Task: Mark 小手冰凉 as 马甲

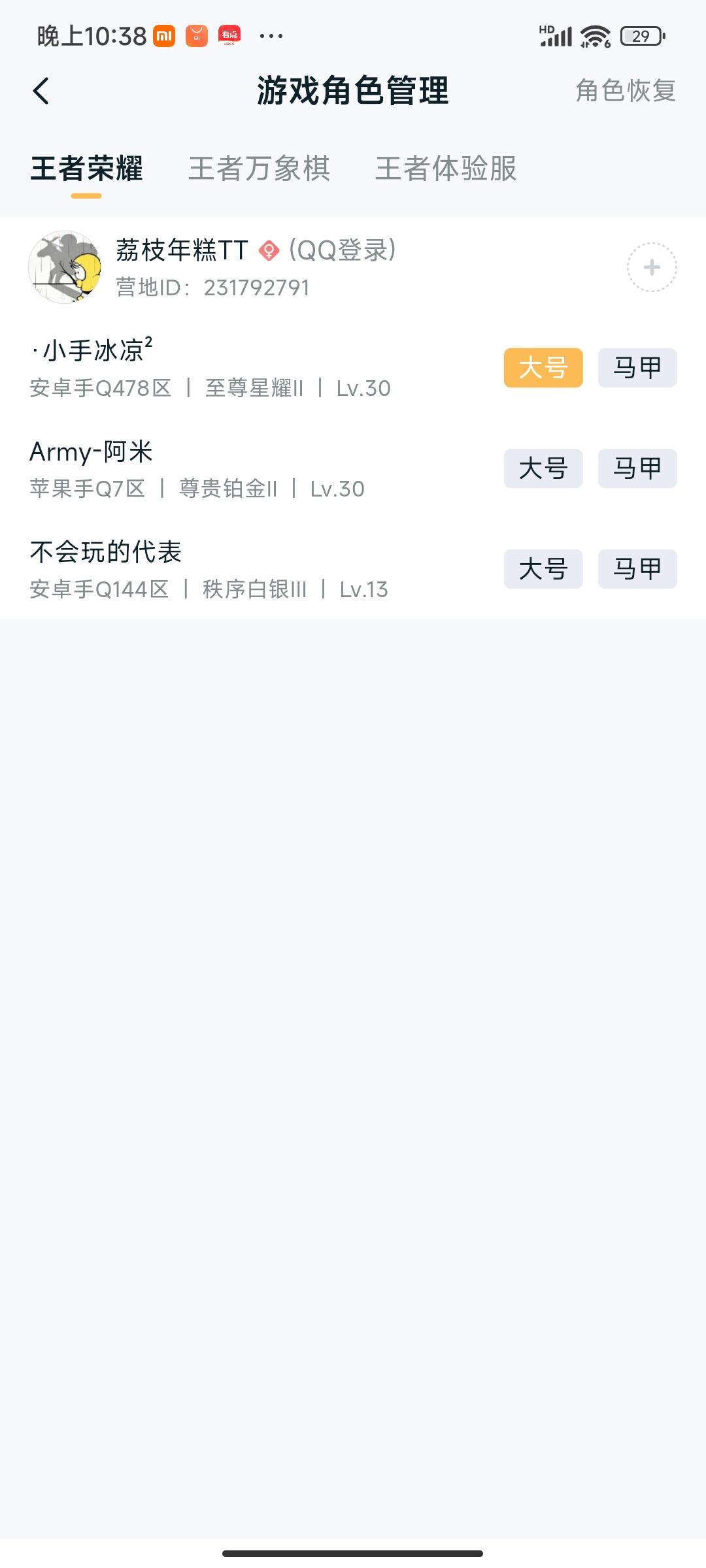Action: click(637, 367)
